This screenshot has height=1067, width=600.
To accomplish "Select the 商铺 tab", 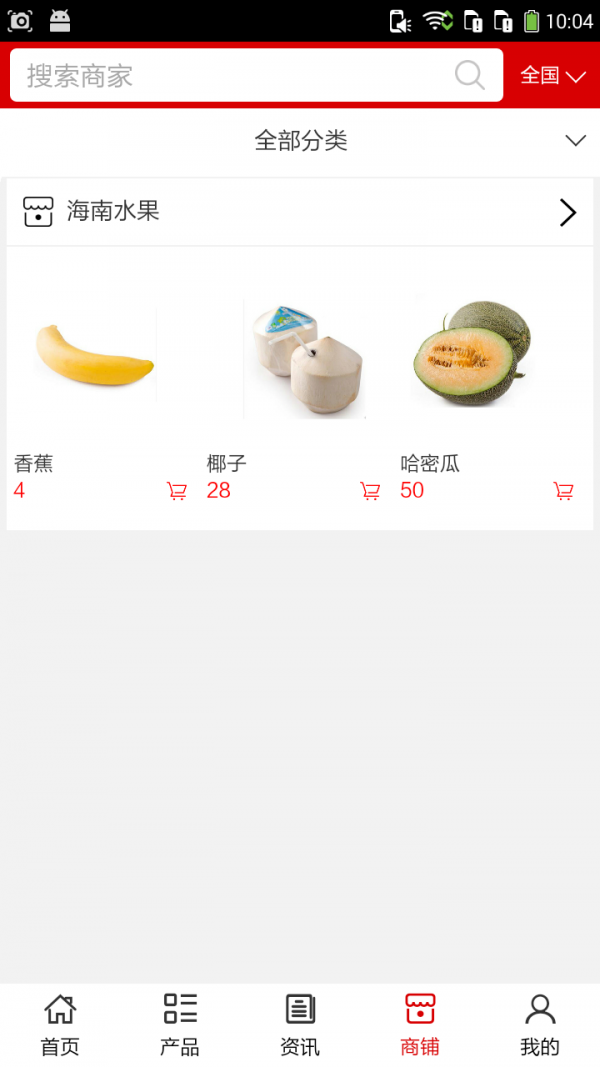I will coord(420,1025).
